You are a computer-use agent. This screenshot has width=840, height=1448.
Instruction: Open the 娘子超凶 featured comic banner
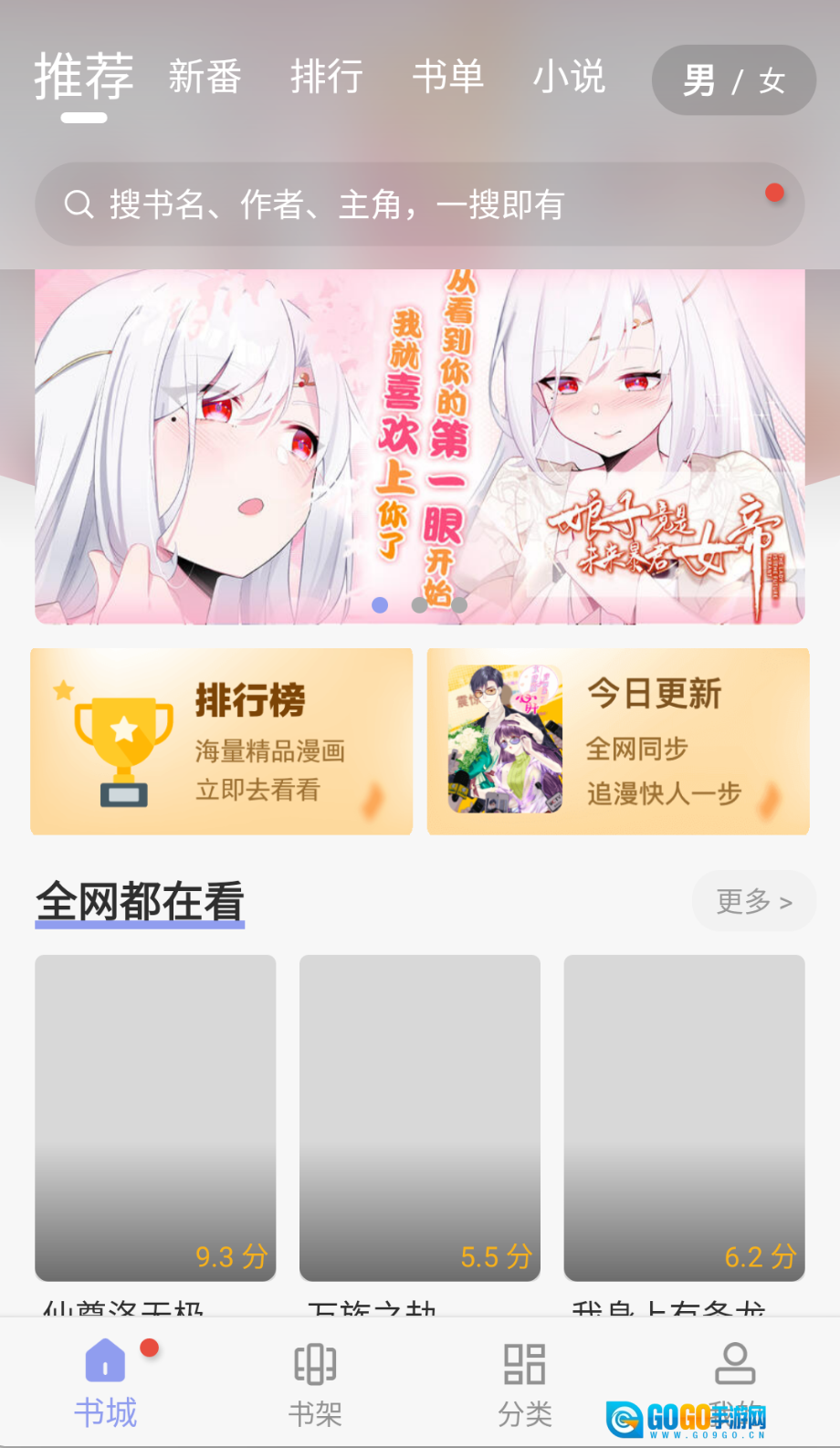coord(419,446)
